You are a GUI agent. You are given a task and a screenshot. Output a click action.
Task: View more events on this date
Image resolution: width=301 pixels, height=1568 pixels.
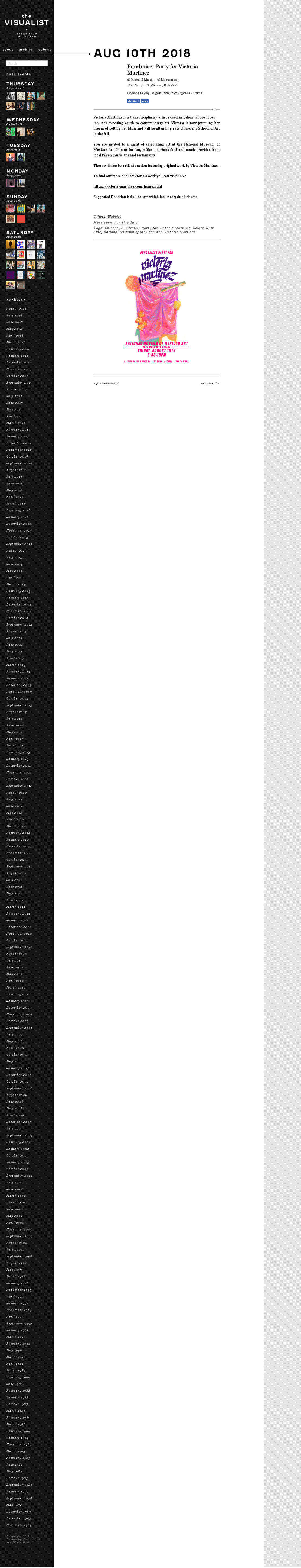click(x=115, y=222)
